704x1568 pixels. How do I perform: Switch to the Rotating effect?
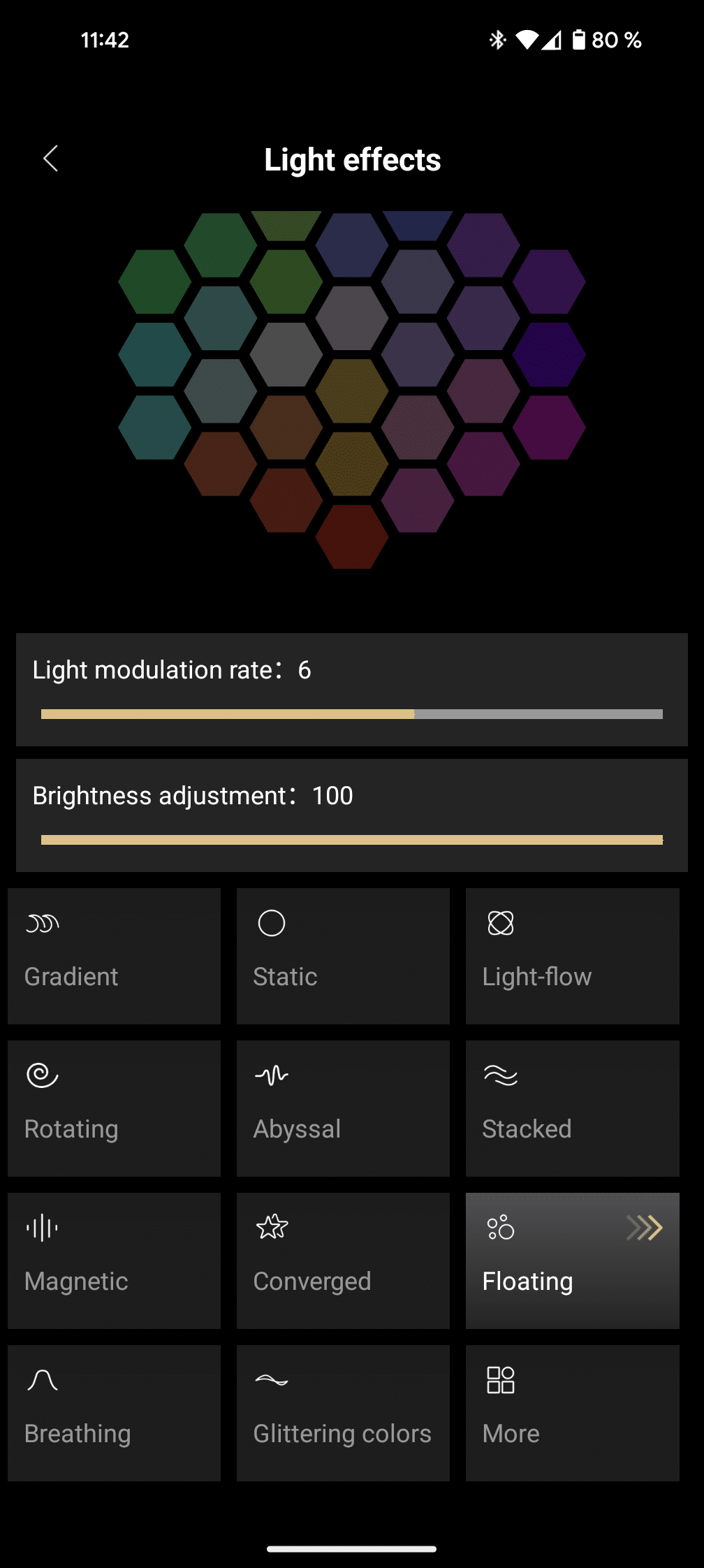pos(114,1108)
